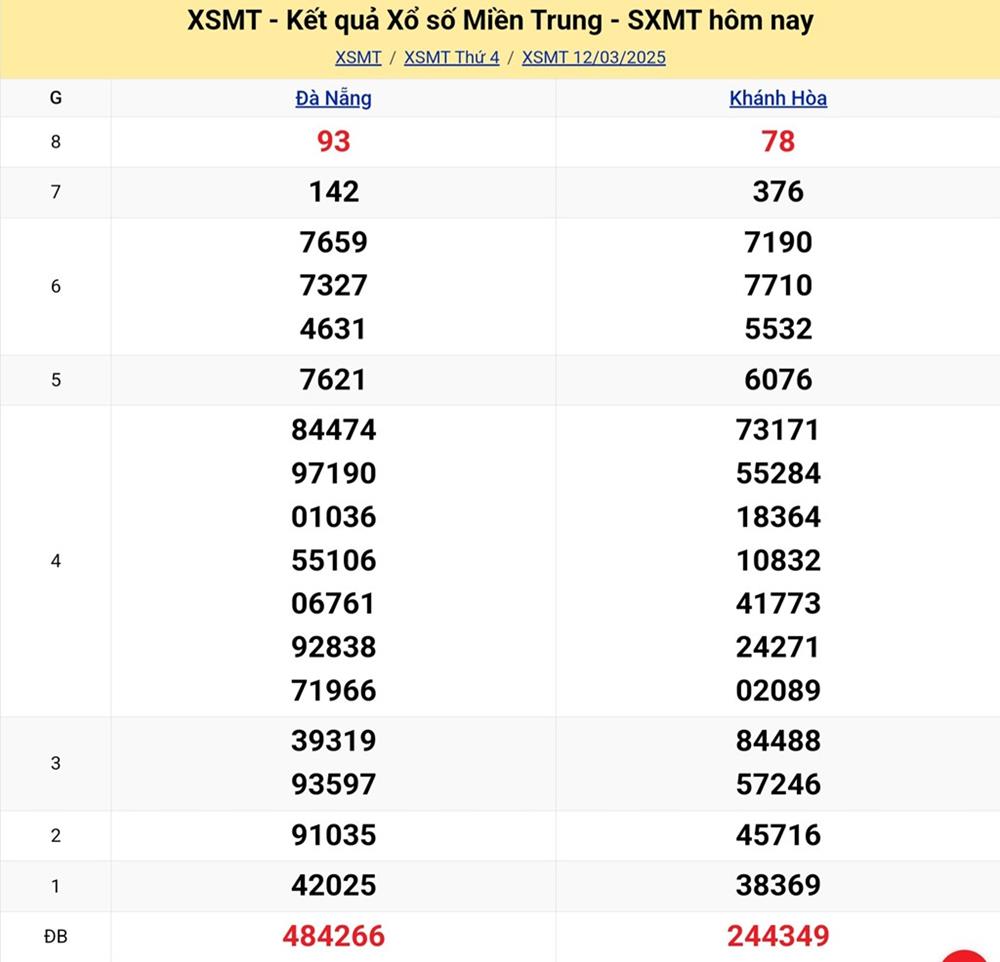
Task: Open the Khánh Hòa lottery link
Action: click(777, 98)
